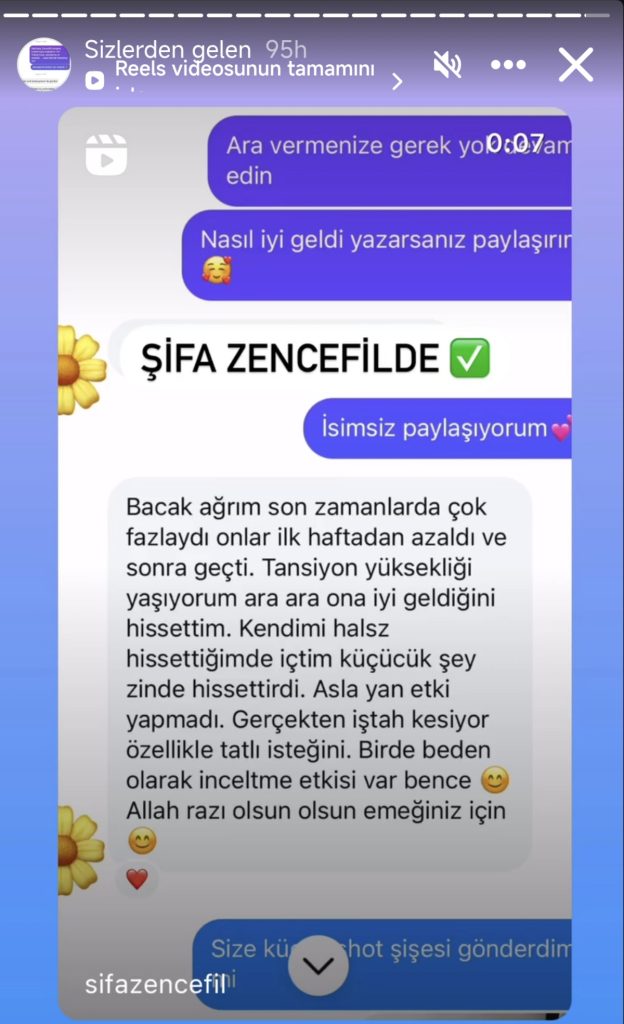Viewport: 624px width, 1024px height.
Task: Close the story viewer
Action: pyautogui.click(x=576, y=65)
